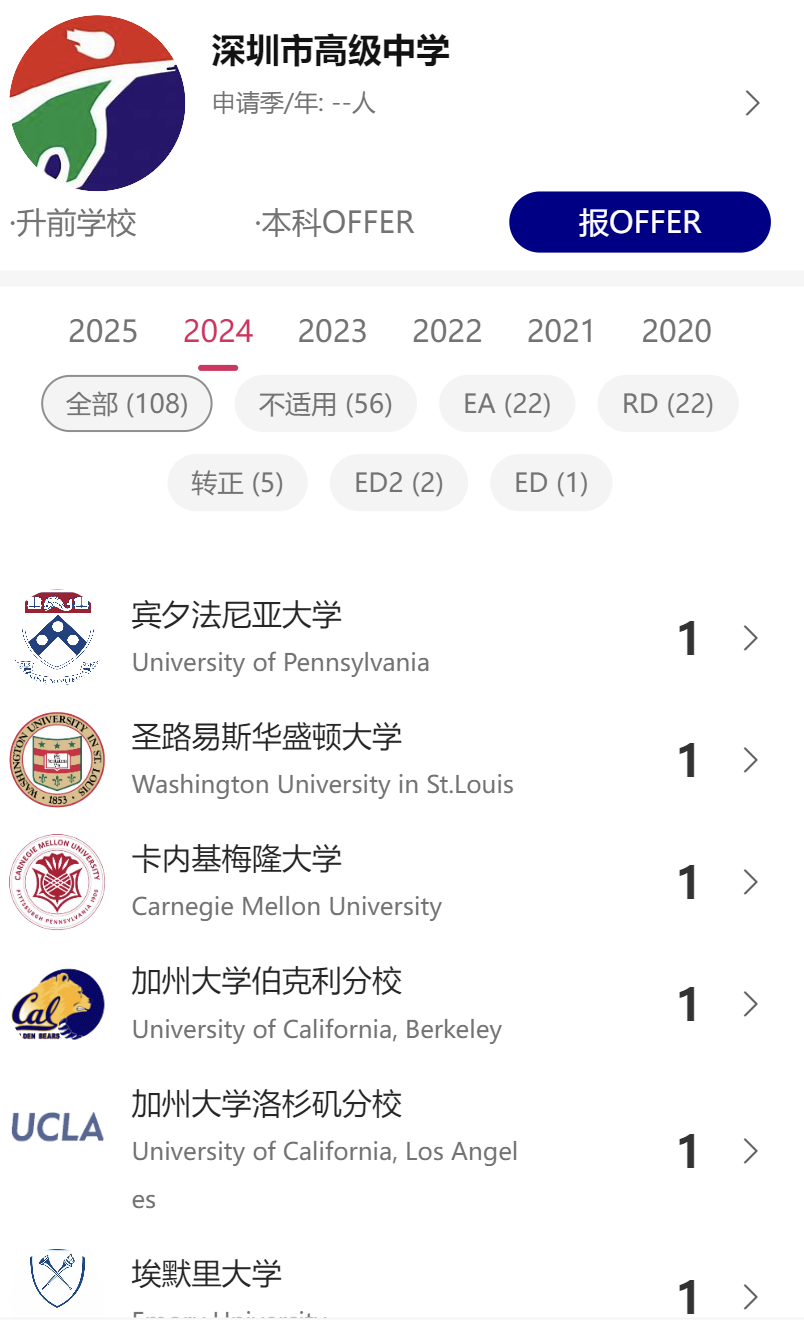Switch to the 升前学校 section
The image size is (804, 1338).
click(x=74, y=223)
